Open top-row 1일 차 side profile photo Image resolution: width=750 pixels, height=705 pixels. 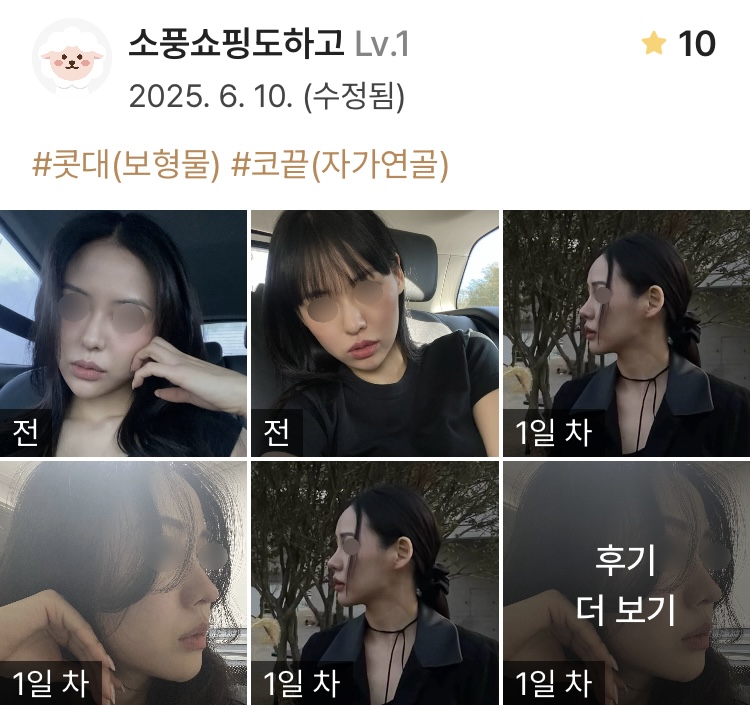click(x=626, y=333)
